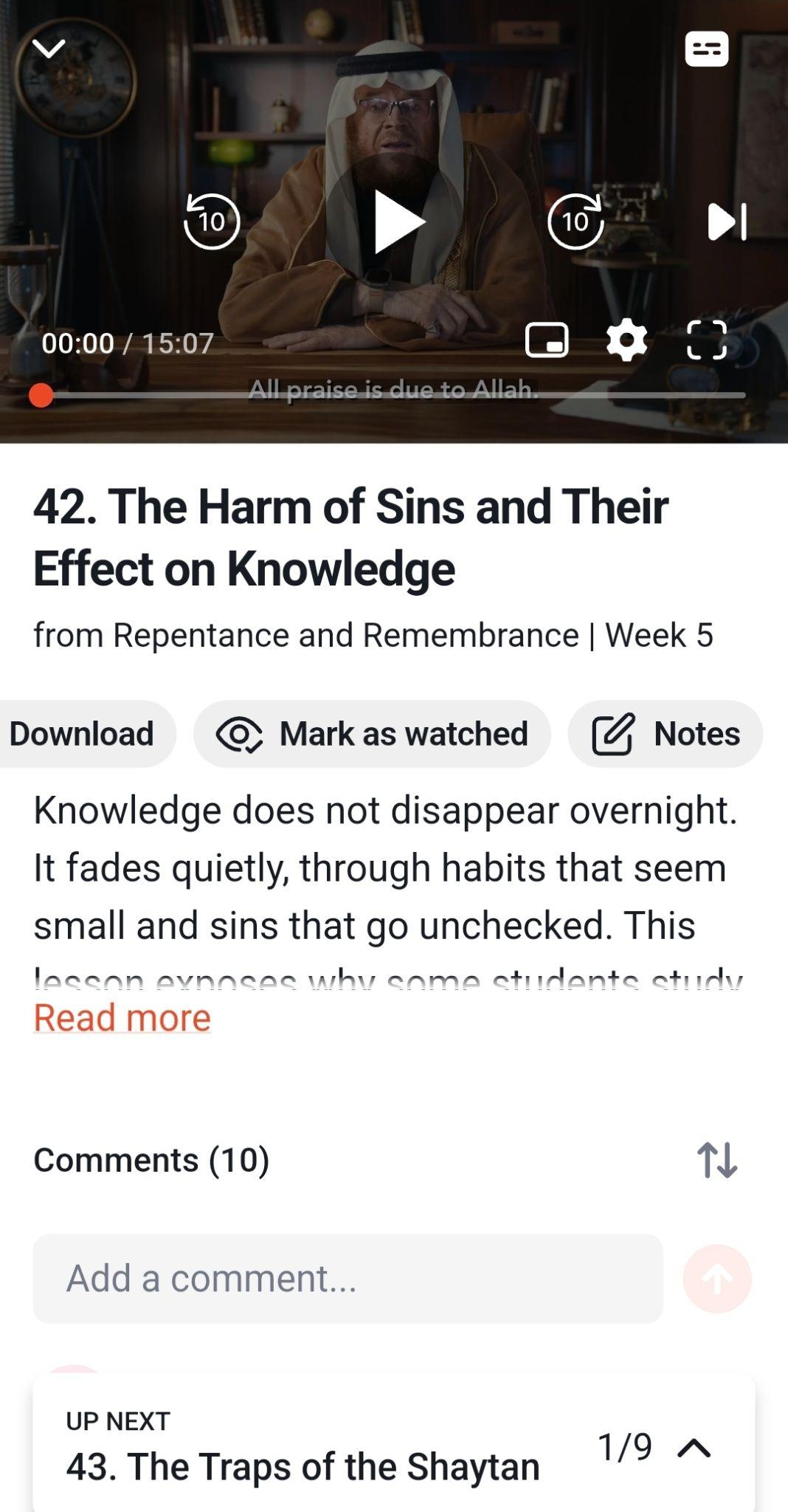Skip forward 10 seconds
Screen dimensions: 788x1512
click(x=576, y=221)
